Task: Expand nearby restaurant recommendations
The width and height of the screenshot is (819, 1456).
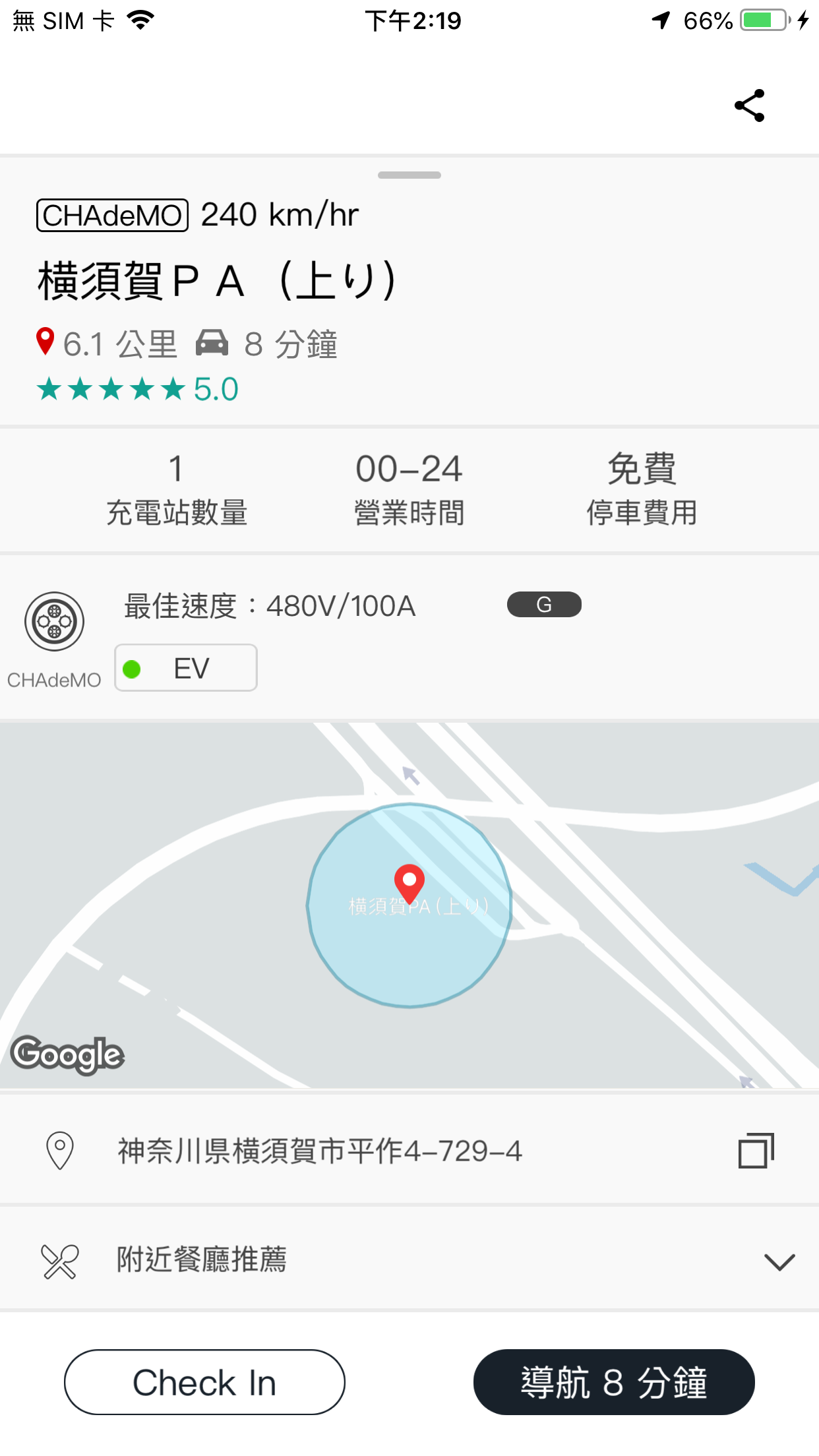Action: [409, 1259]
